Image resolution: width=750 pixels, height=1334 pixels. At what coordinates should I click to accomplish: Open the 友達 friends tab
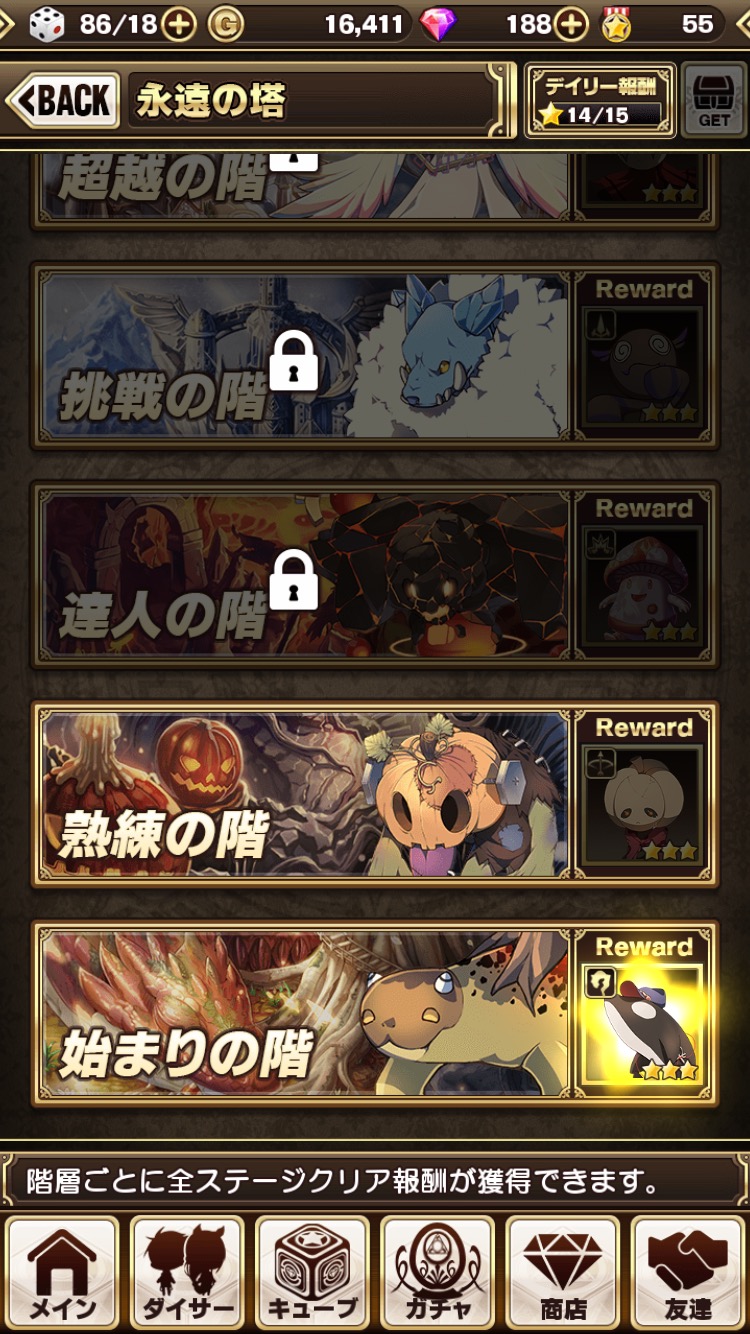[x=688, y=1272]
